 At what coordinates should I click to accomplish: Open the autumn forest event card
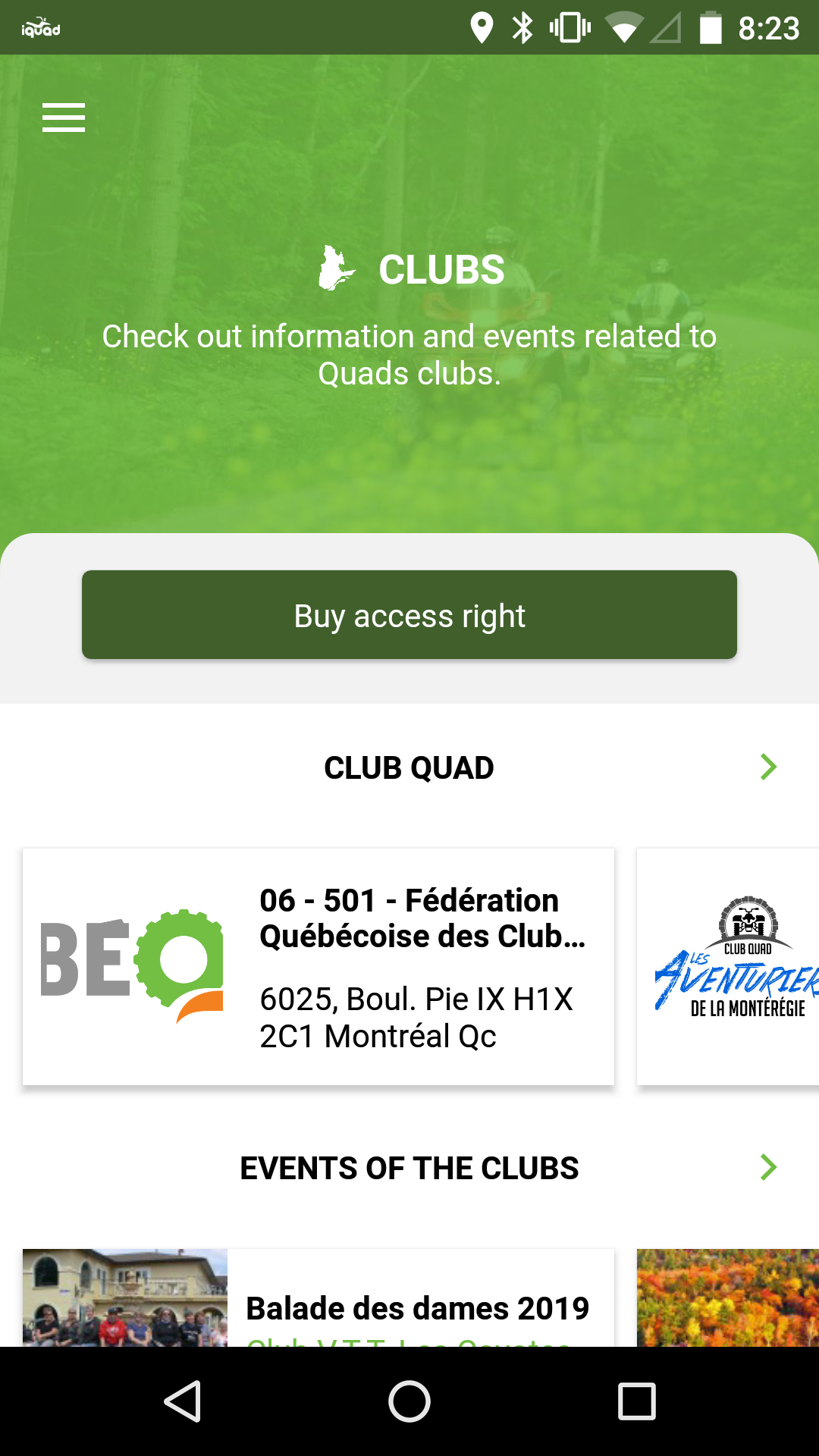point(728,1298)
